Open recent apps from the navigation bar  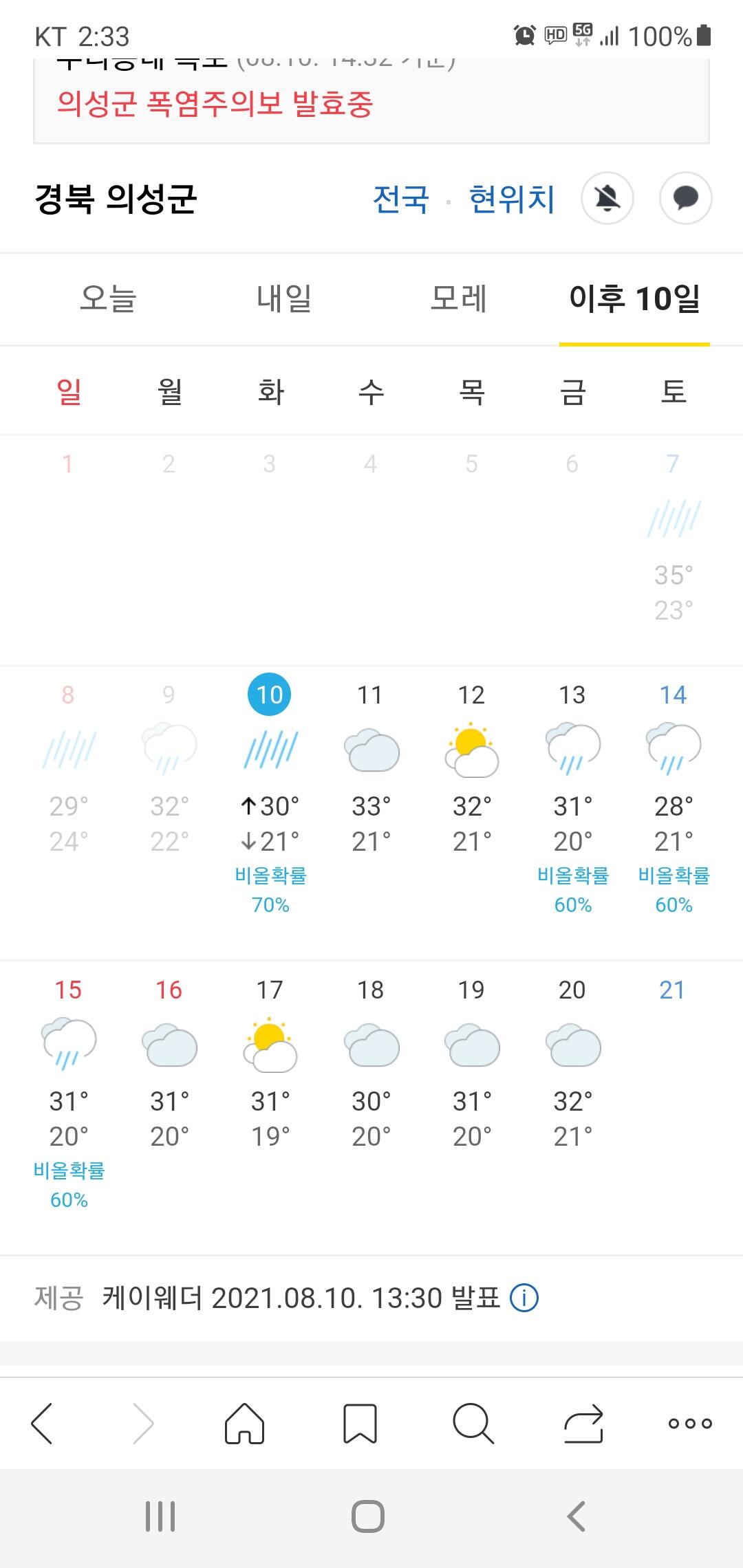tap(160, 1516)
